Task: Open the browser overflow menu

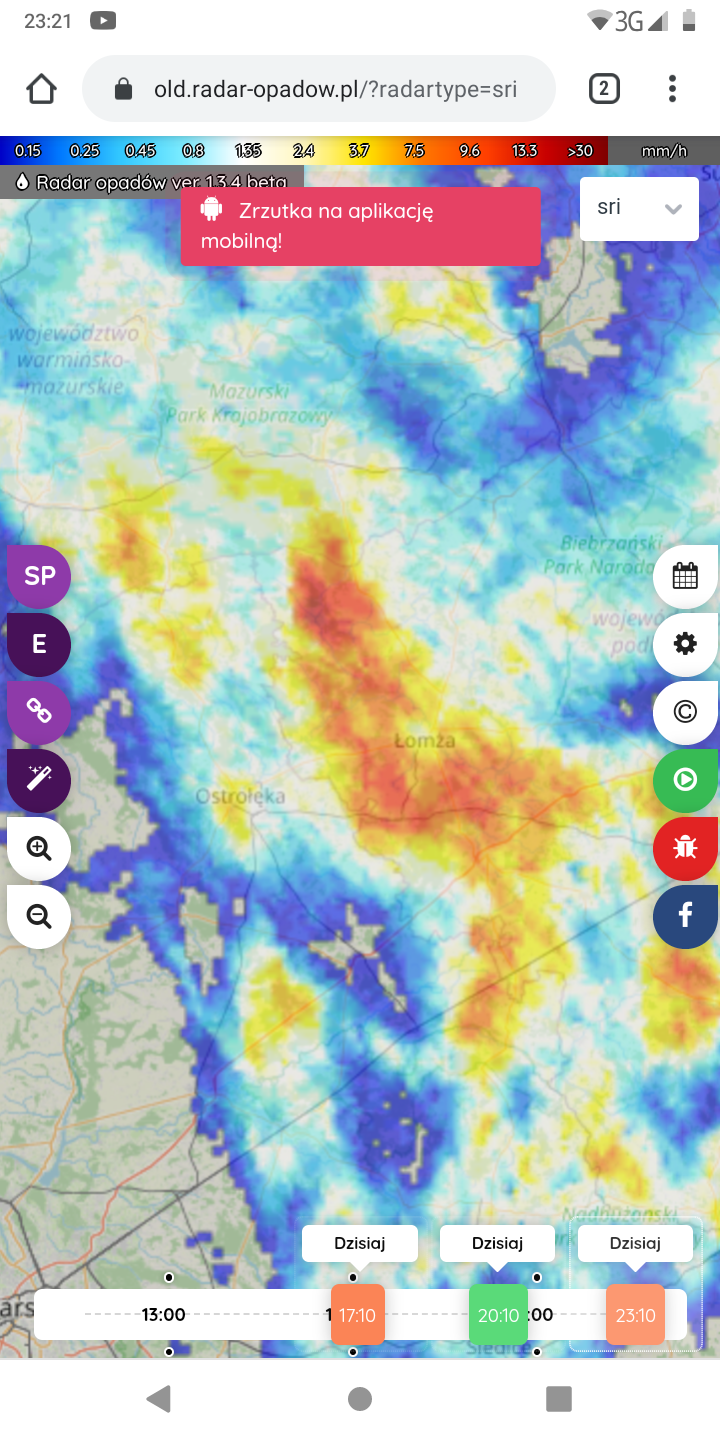Action: pyautogui.click(x=672, y=89)
